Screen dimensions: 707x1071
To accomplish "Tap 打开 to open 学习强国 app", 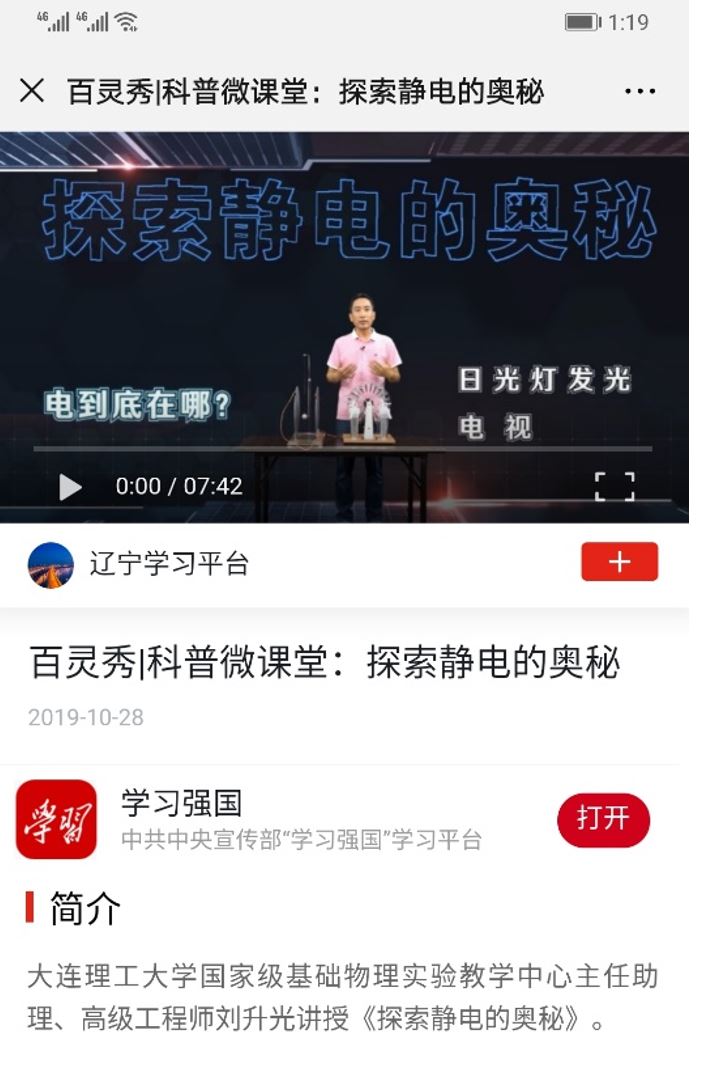I will (603, 820).
